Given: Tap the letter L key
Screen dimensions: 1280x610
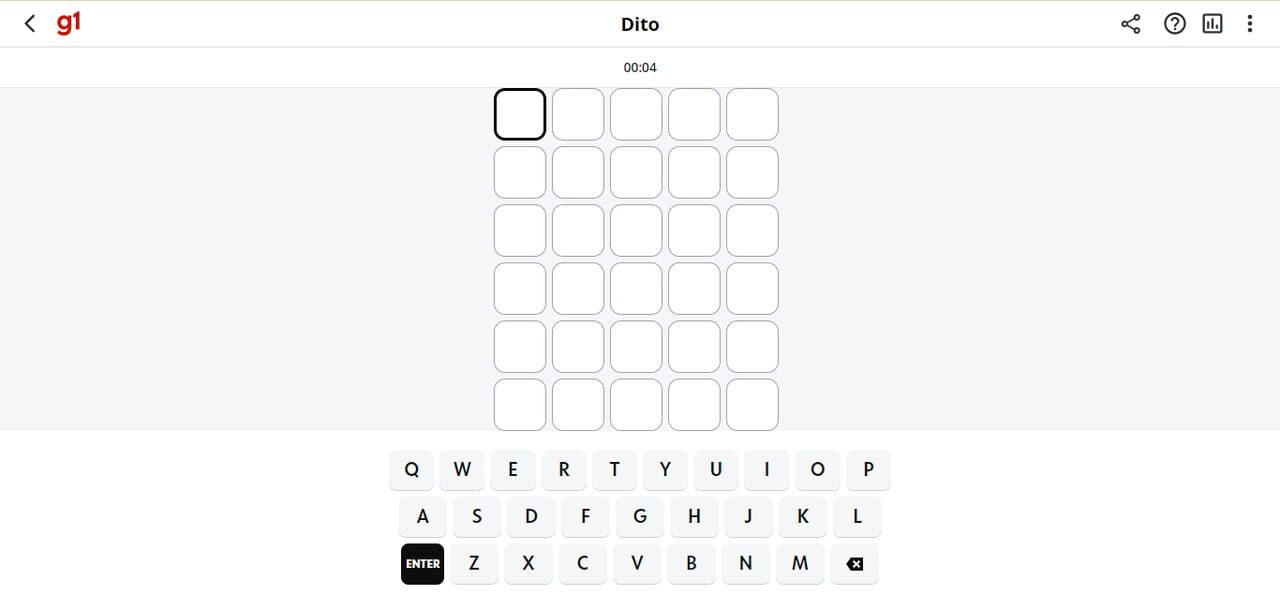Looking at the screenshot, I should (x=857, y=517).
